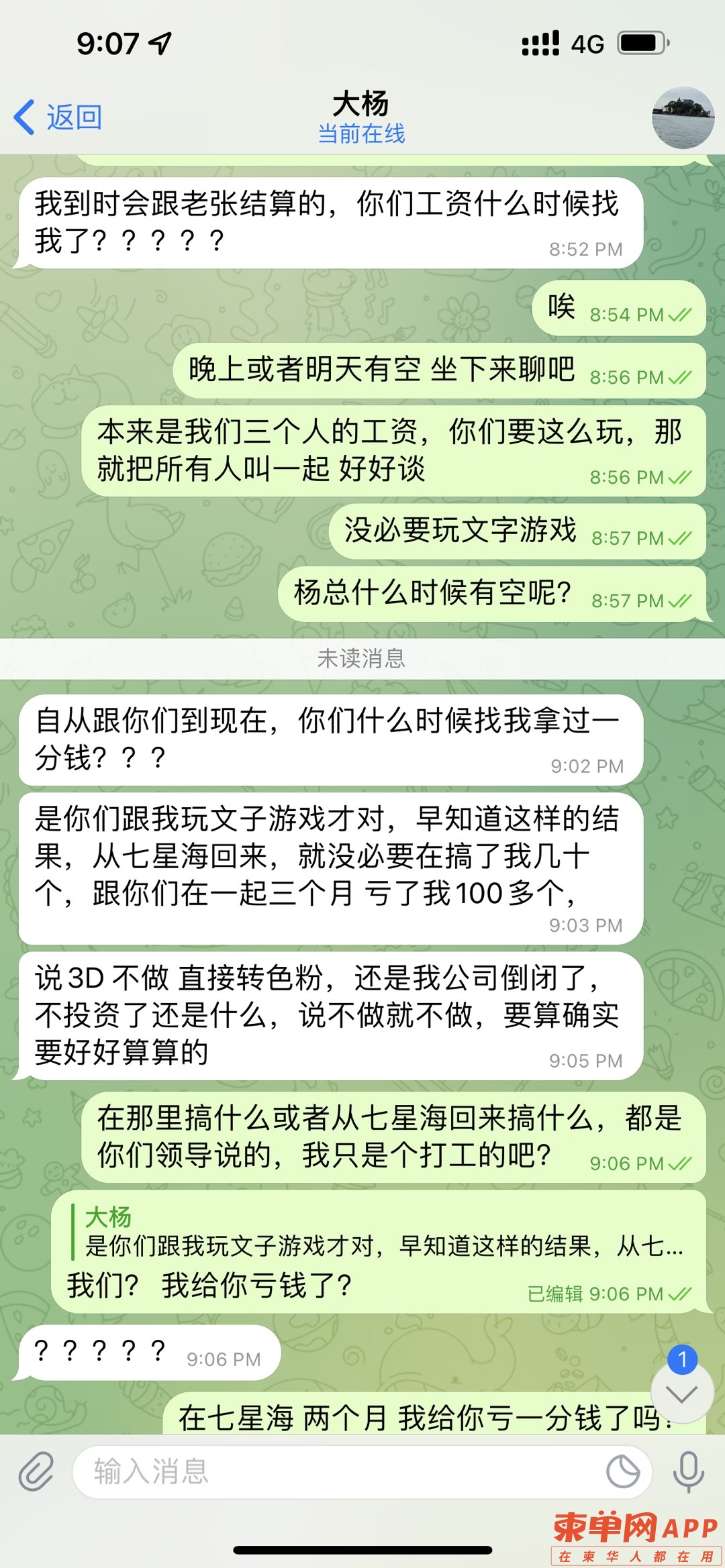Focus the 输入消息 text field
The width and height of the screenshot is (725, 1568).
coord(336,1471)
